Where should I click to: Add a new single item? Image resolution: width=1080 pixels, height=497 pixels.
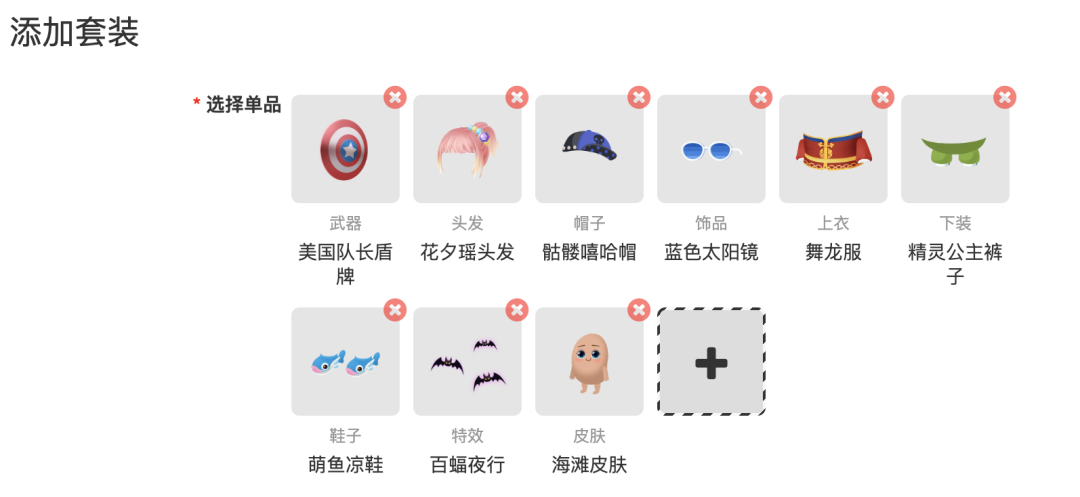pos(711,362)
